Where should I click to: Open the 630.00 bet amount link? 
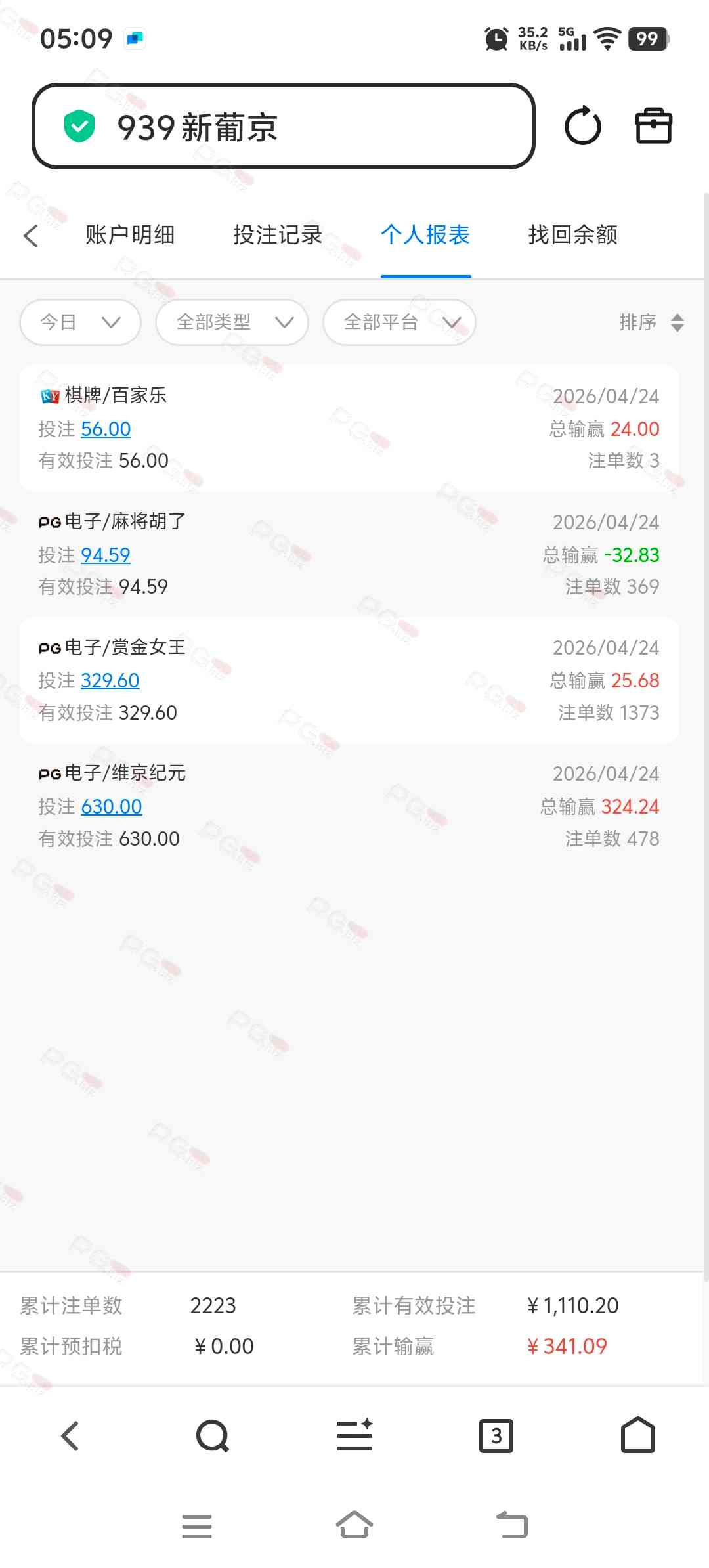[x=111, y=806]
